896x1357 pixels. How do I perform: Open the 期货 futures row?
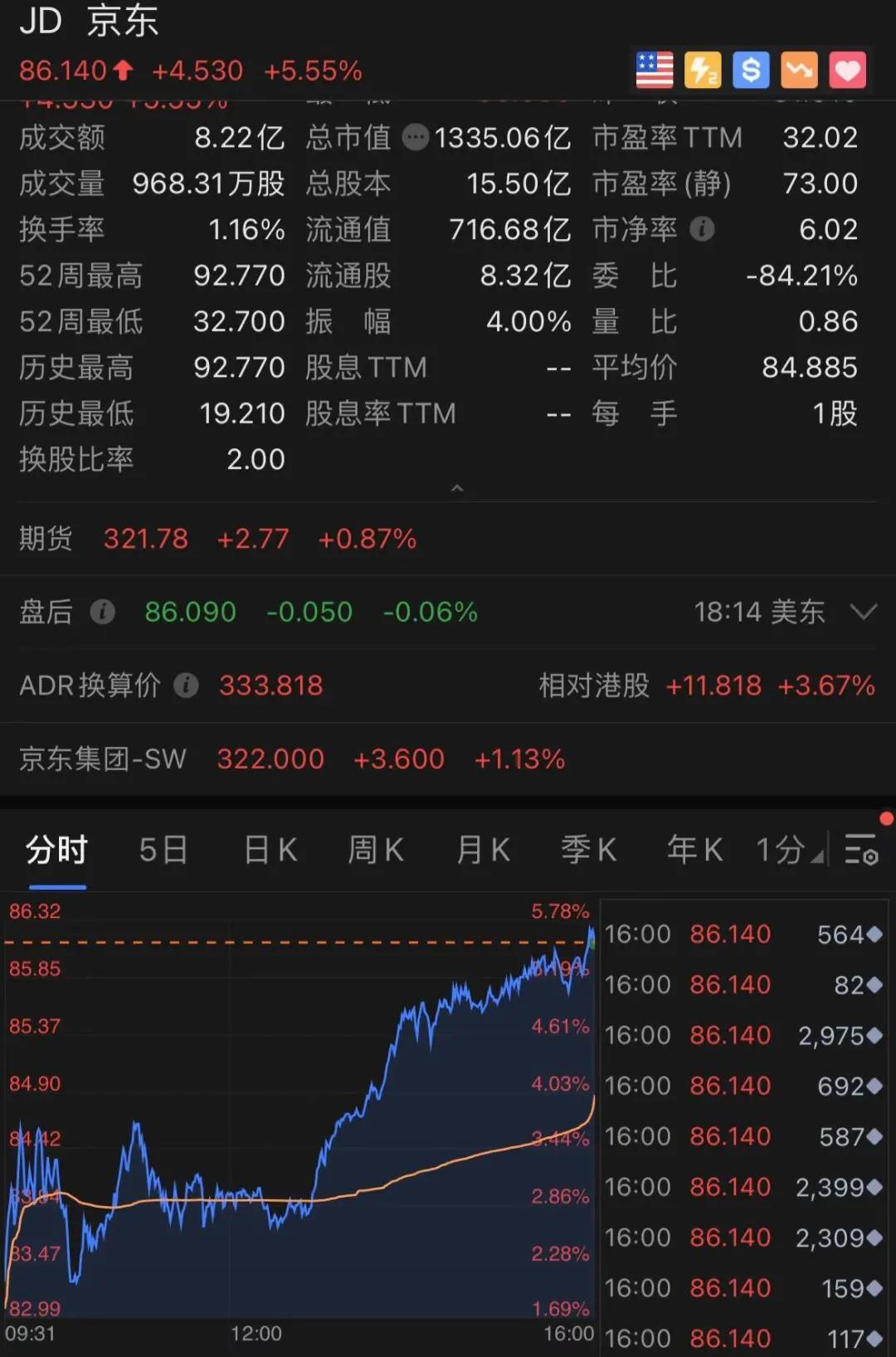click(x=448, y=539)
